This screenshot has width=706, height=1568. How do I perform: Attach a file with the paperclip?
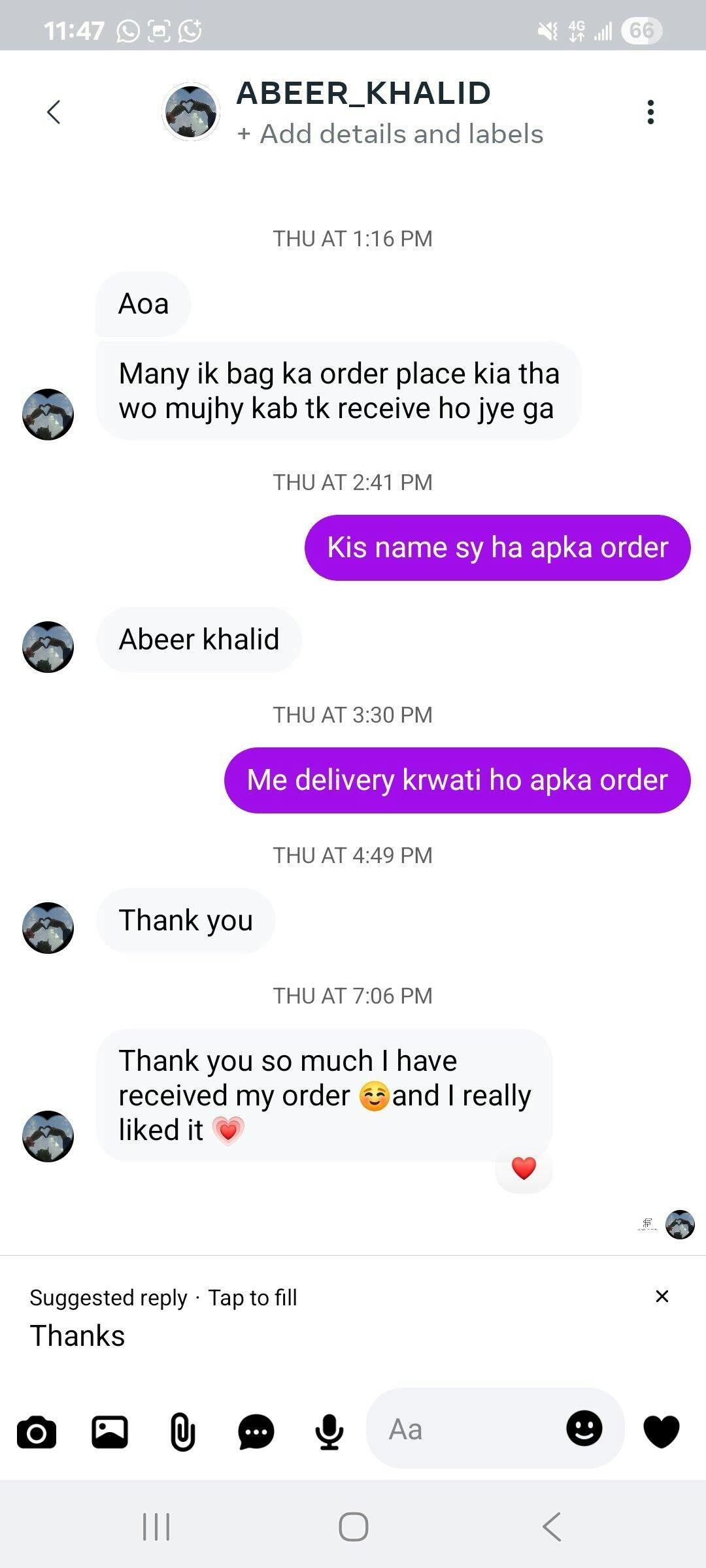182,1432
